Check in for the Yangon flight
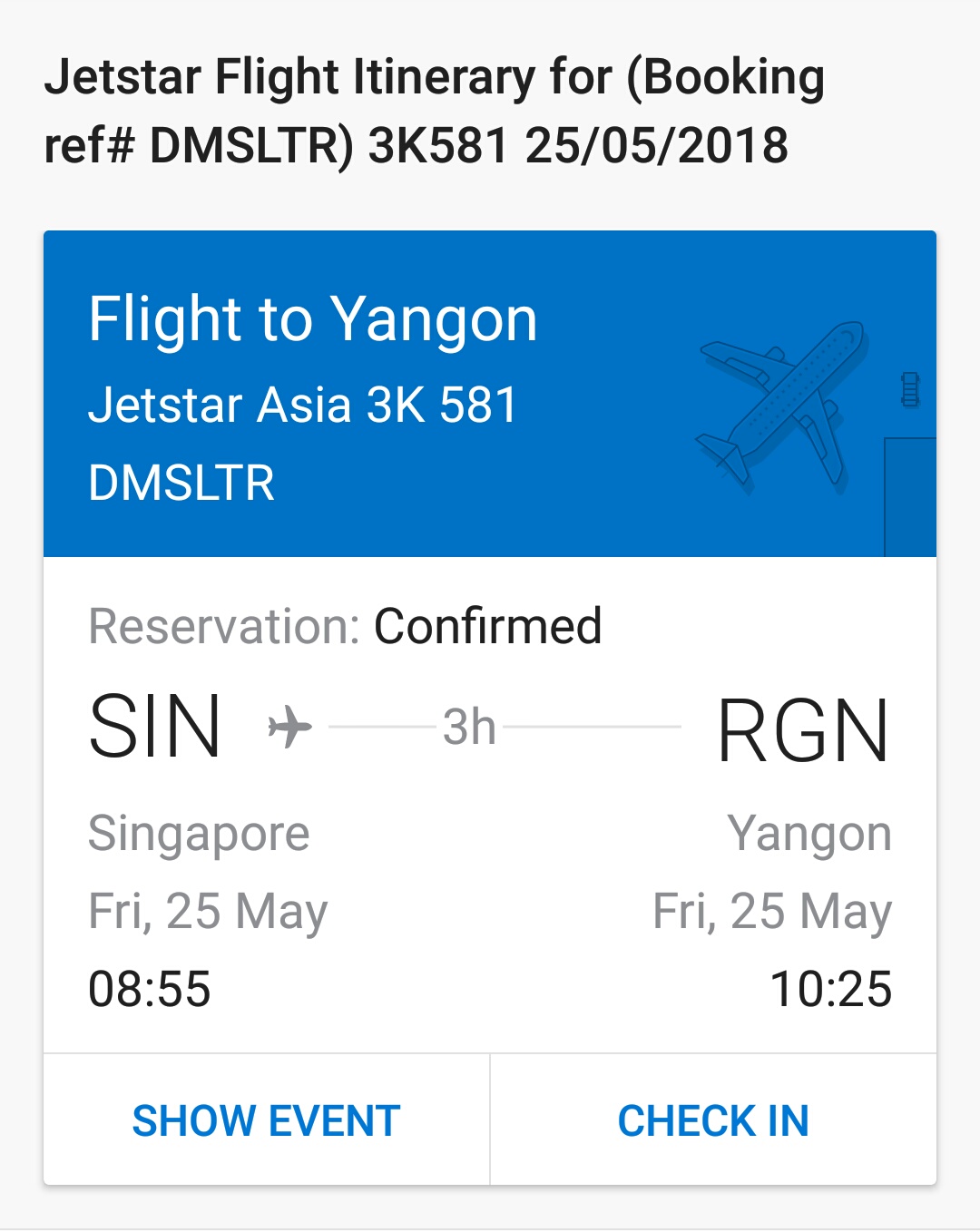The image size is (980, 1232). (713, 1120)
